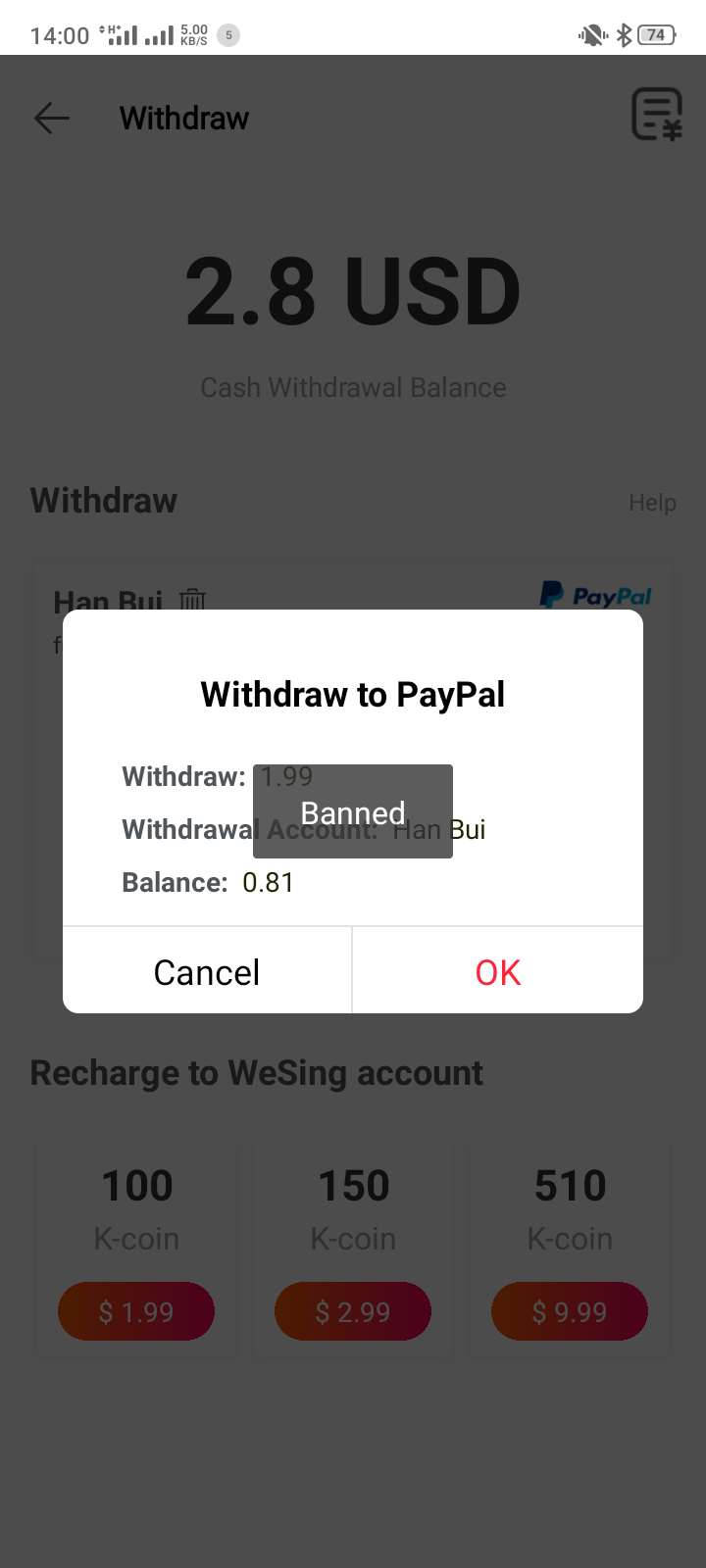This screenshot has height=1568, width=706.
Task: Confirm the PayPal withdrawal with OK
Action: tap(497, 971)
